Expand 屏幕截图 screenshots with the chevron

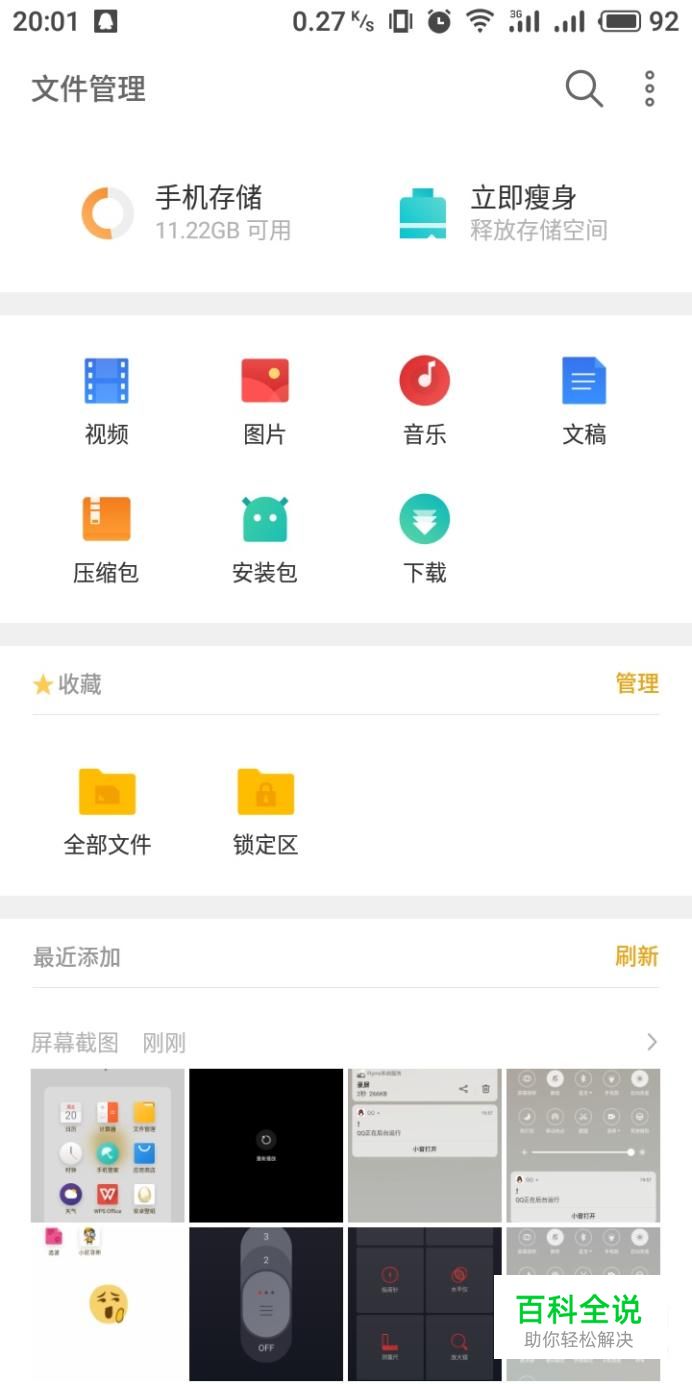click(x=652, y=1042)
